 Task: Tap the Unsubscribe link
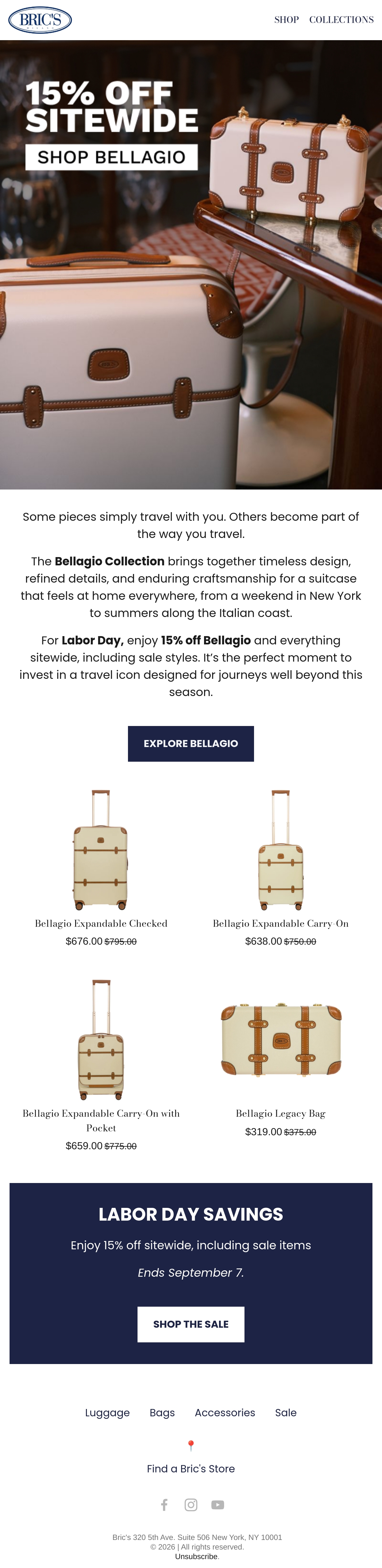196,1556
